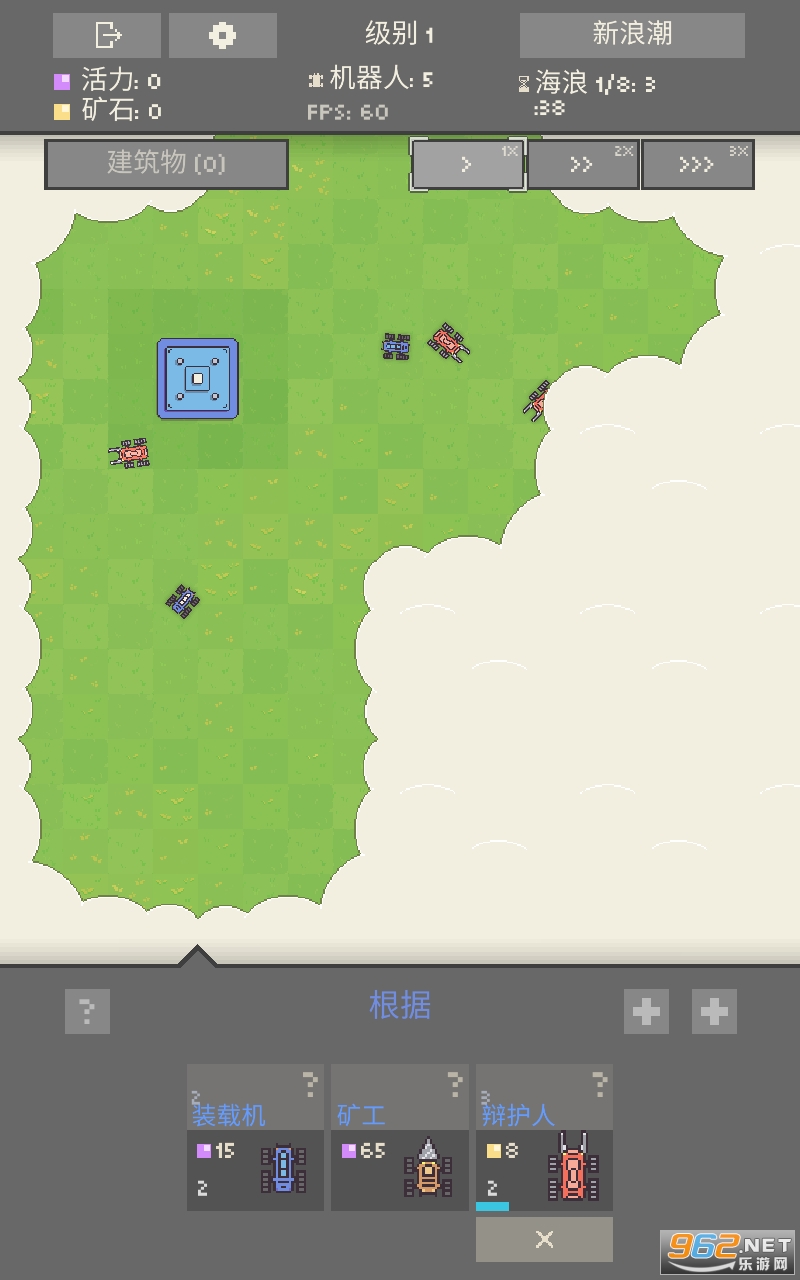Select the blue base building

[198, 378]
